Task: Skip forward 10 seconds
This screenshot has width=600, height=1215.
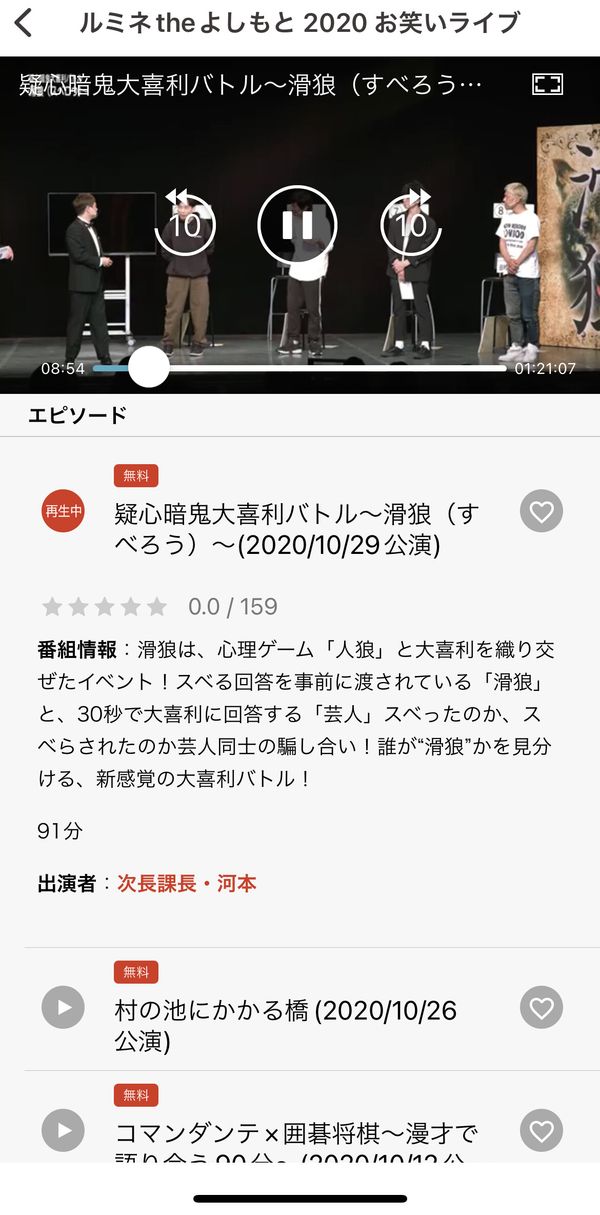Action: point(411,222)
